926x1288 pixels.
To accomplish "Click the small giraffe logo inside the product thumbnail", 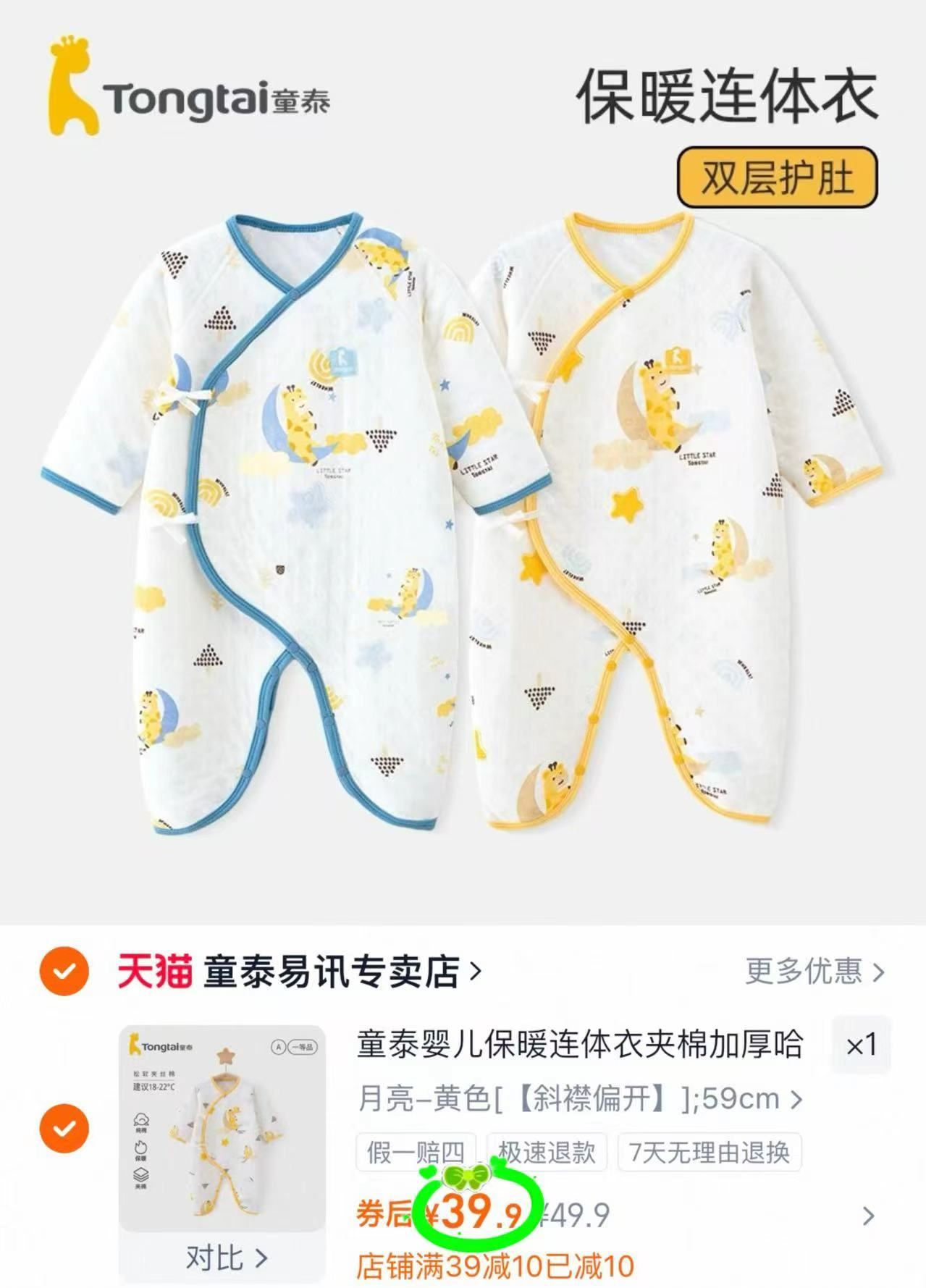I will tap(136, 1045).
